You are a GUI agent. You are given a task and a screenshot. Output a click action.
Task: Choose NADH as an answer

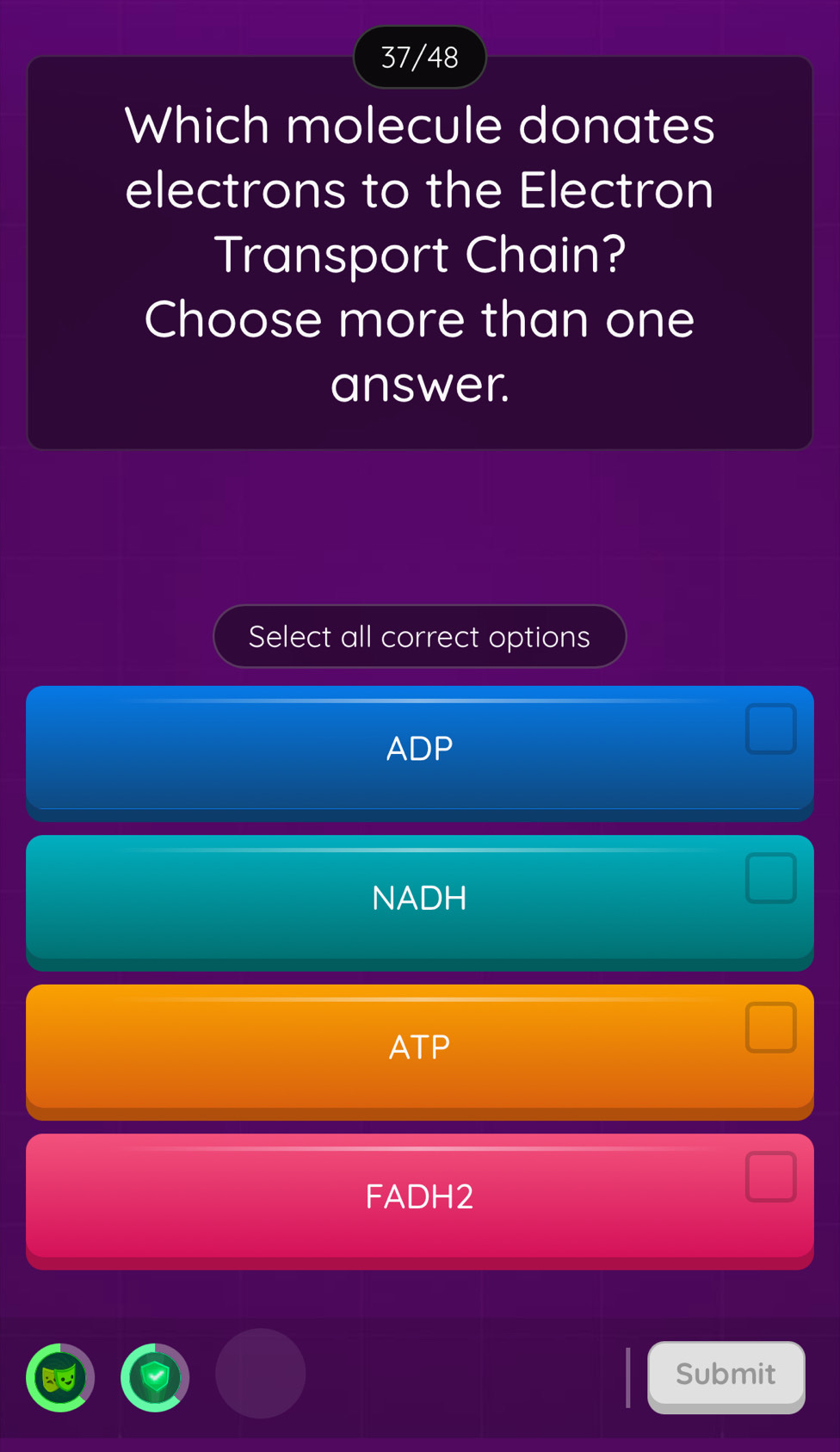pyautogui.click(x=419, y=898)
